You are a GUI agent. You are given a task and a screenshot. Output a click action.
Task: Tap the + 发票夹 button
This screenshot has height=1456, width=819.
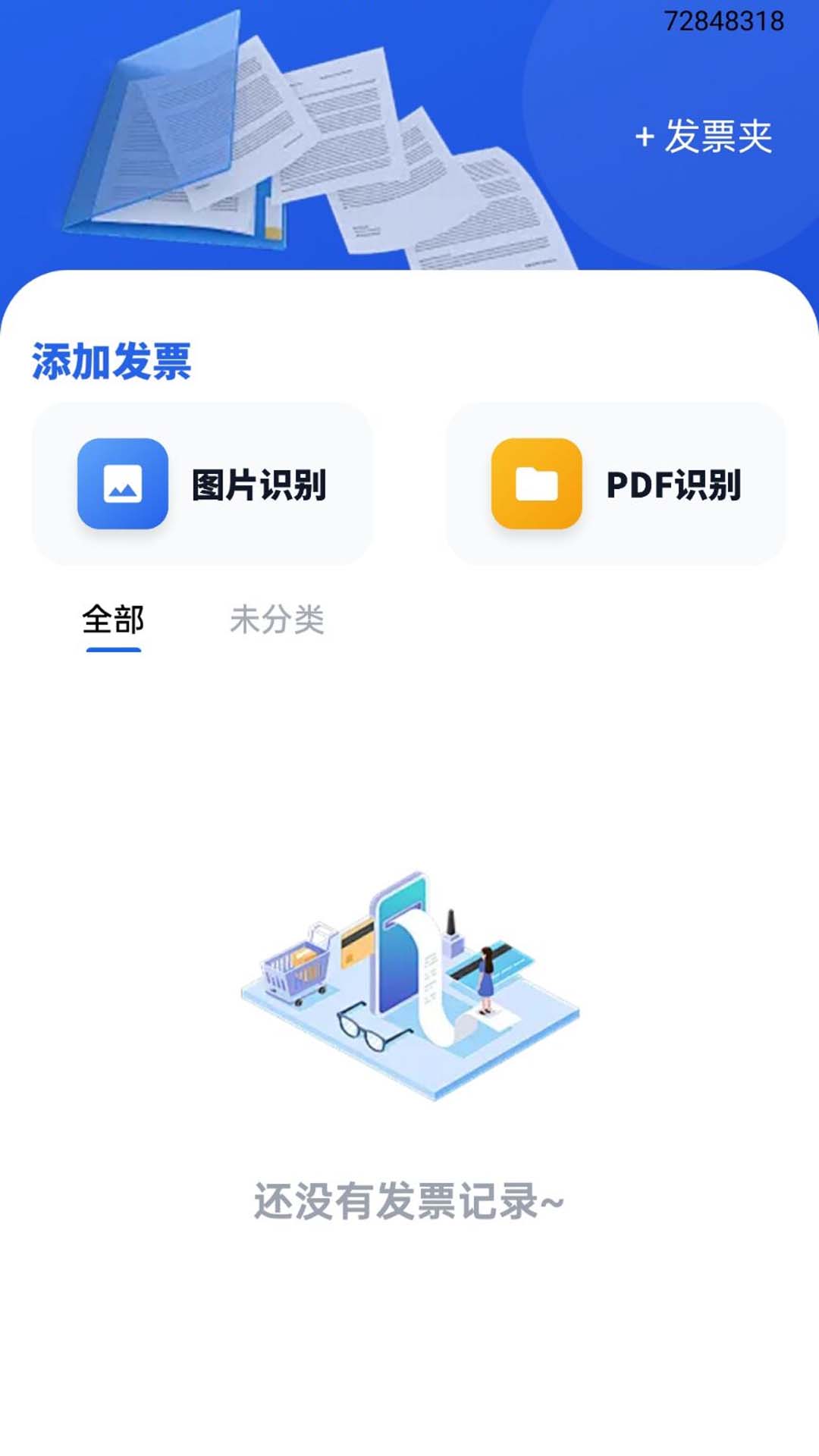click(x=704, y=136)
